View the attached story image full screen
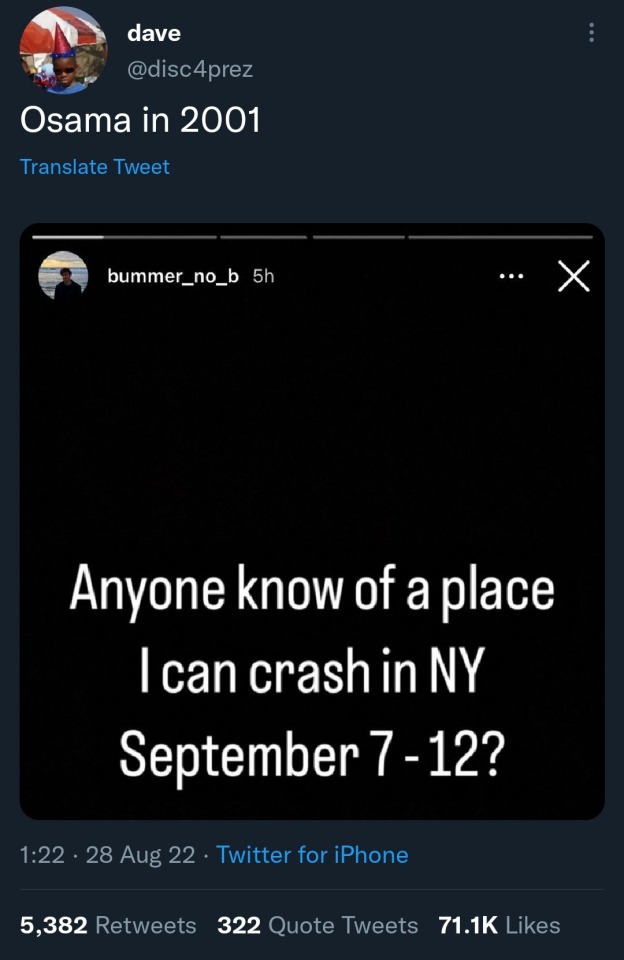624x960 pixels. click(x=312, y=520)
